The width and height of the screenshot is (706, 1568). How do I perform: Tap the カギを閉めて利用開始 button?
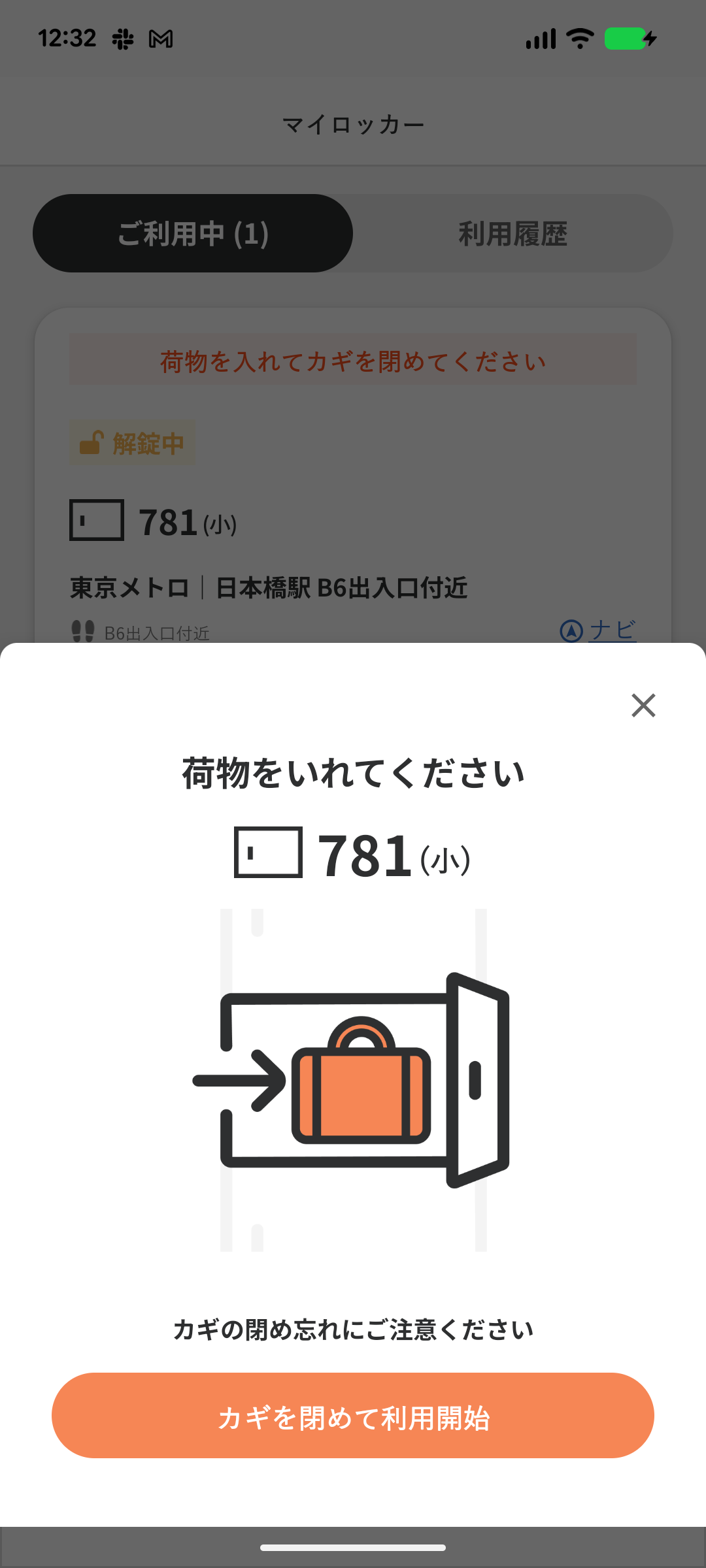pos(353,1415)
